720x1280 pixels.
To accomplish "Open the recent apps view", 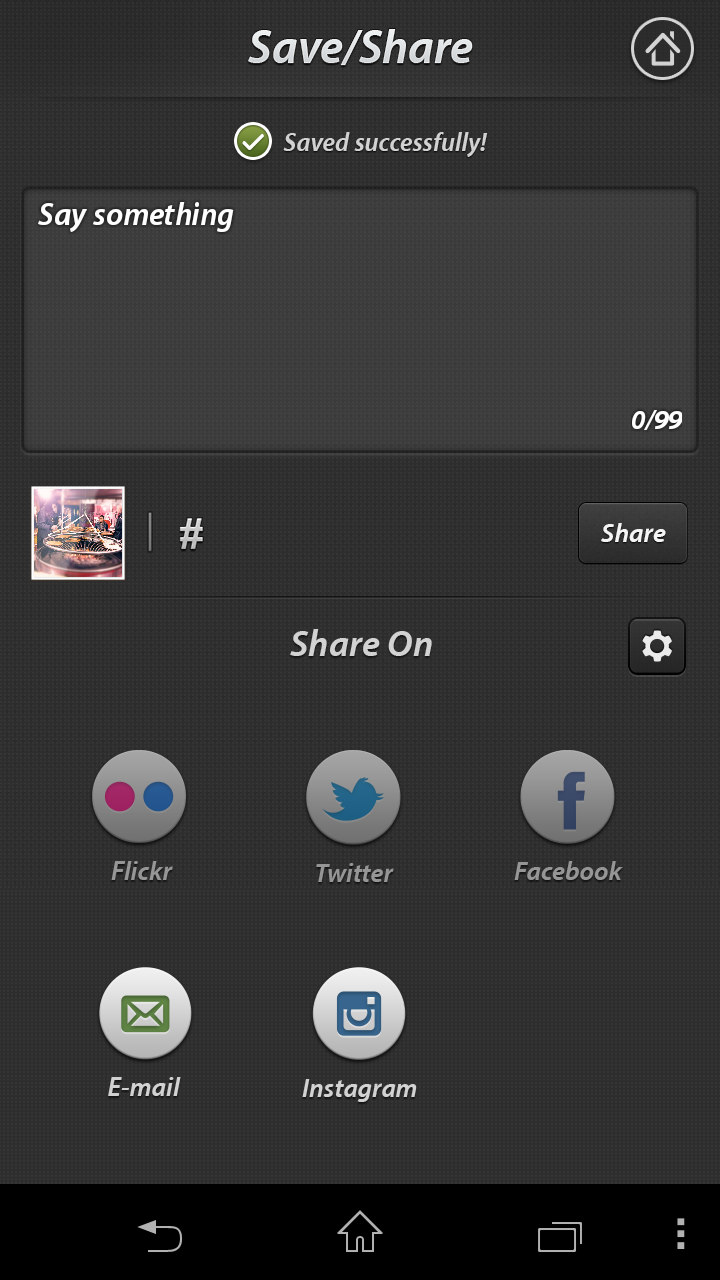I will 560,1234.
